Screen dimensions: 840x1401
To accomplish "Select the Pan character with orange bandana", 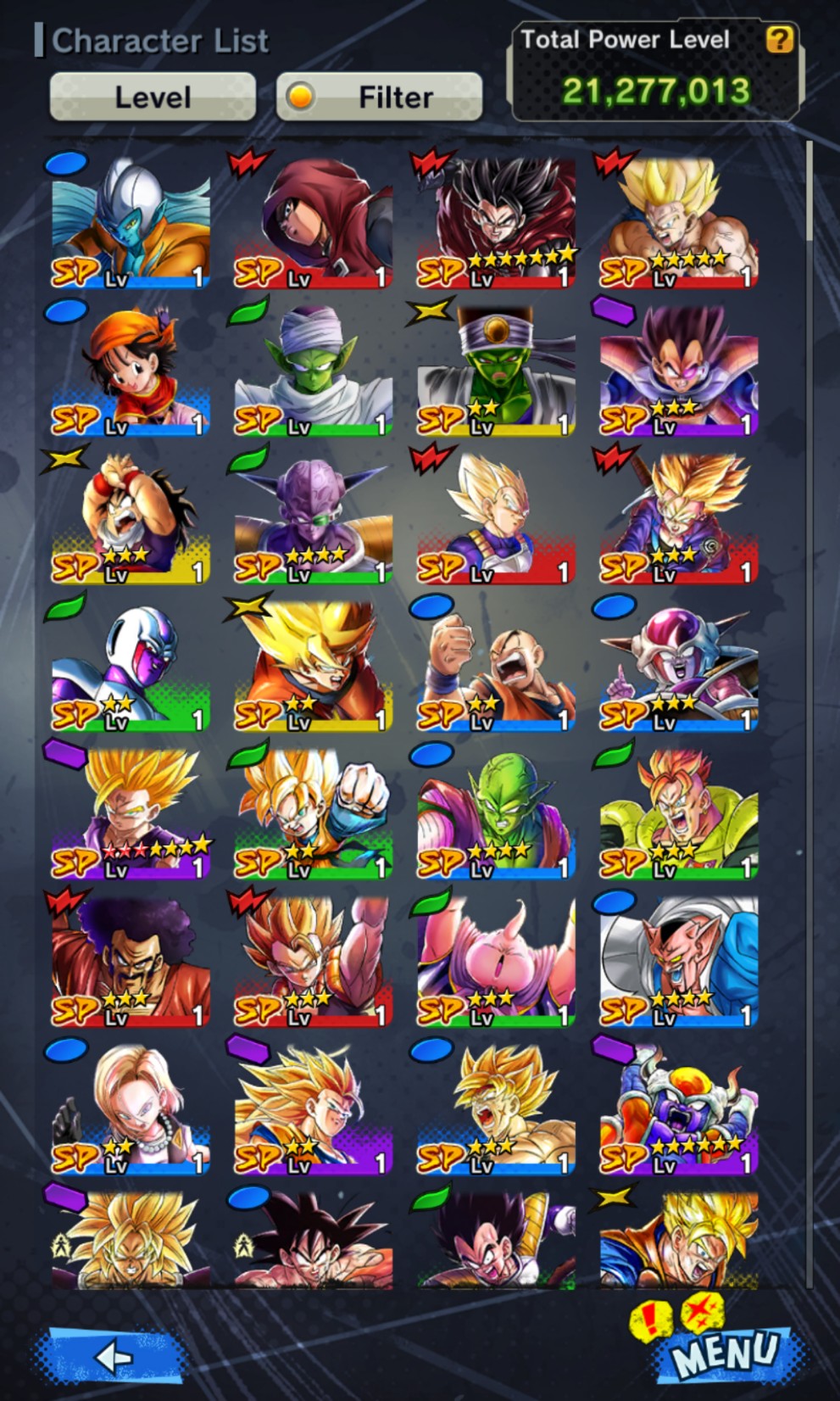I will pos(131,371).
